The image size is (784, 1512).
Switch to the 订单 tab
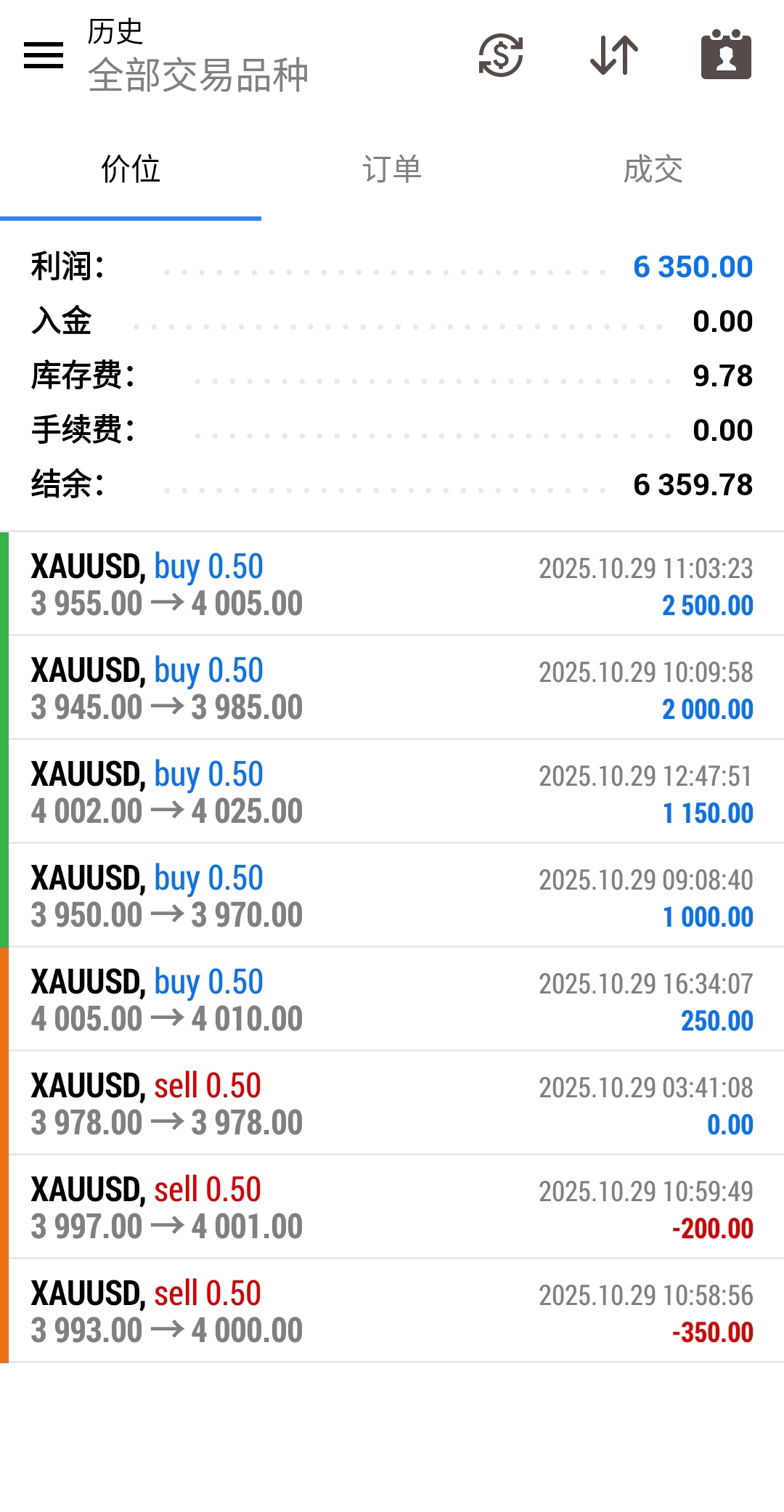392,170
